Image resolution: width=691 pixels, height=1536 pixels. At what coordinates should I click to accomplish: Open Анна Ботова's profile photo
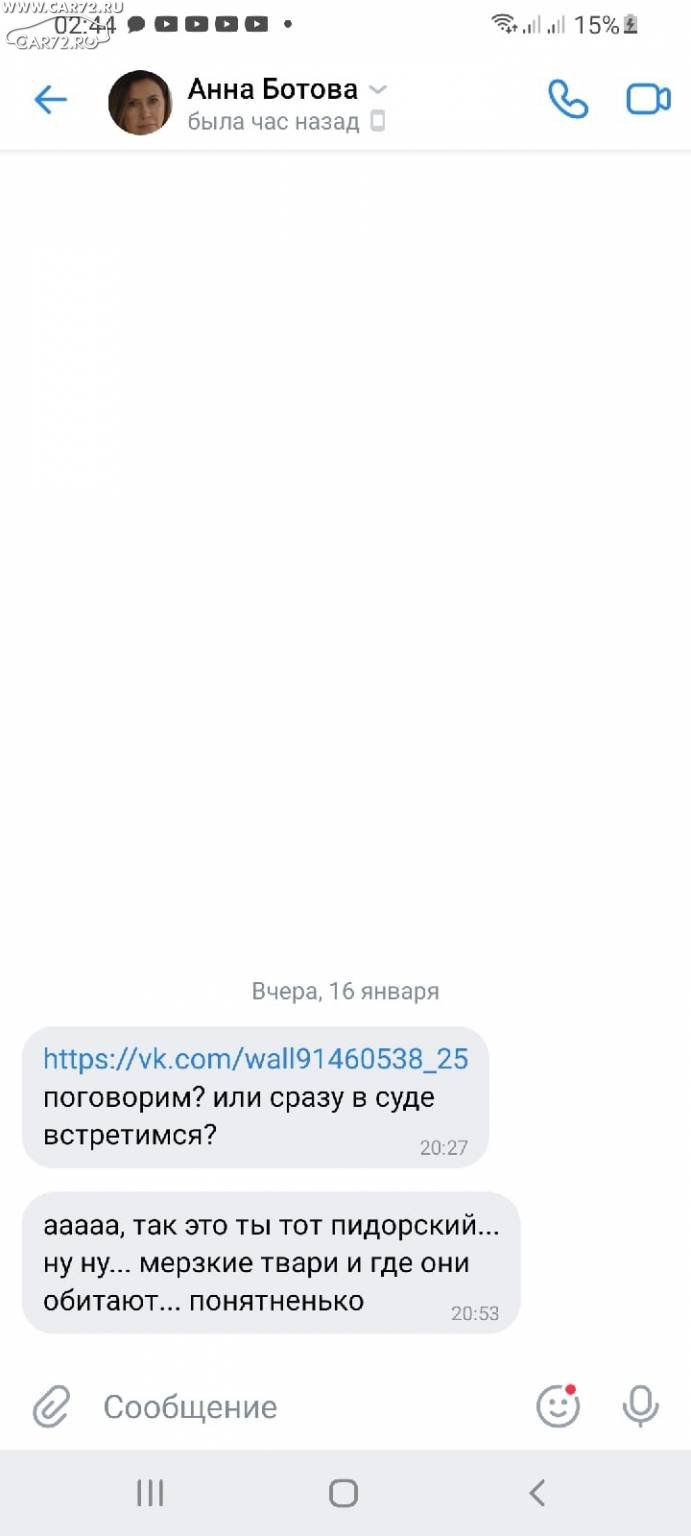coord(140,102)
